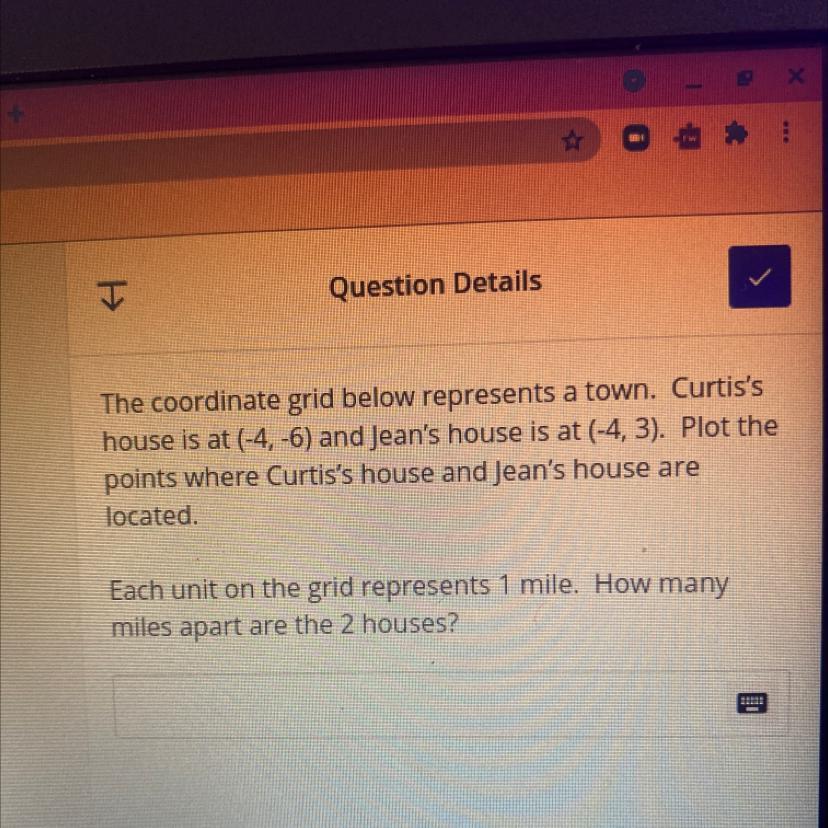Tap the dark checkmark button
Viewport: 828px width, 828px height.
[759, 276]
